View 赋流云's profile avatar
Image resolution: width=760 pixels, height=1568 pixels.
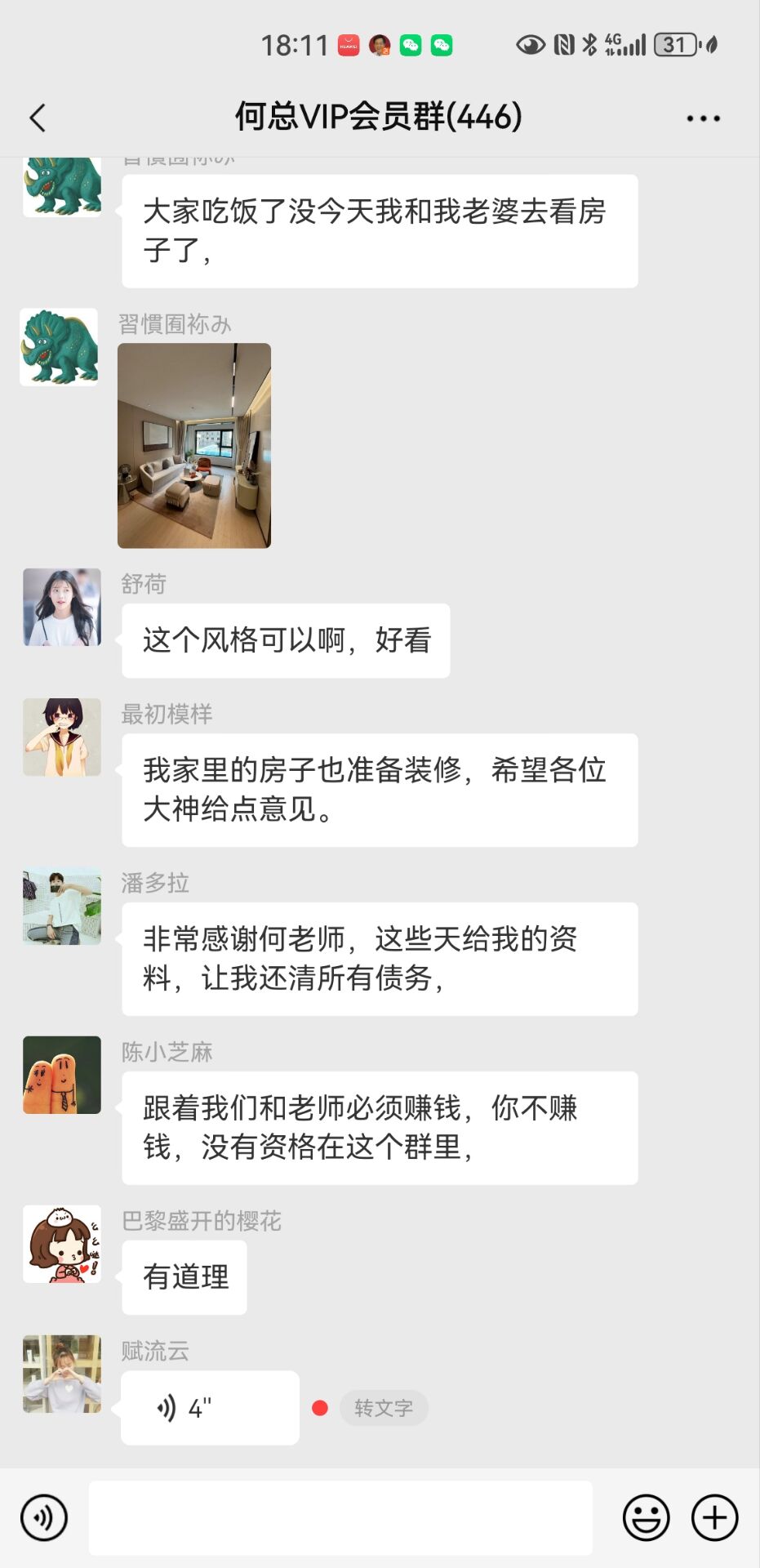click(62, 1374)
